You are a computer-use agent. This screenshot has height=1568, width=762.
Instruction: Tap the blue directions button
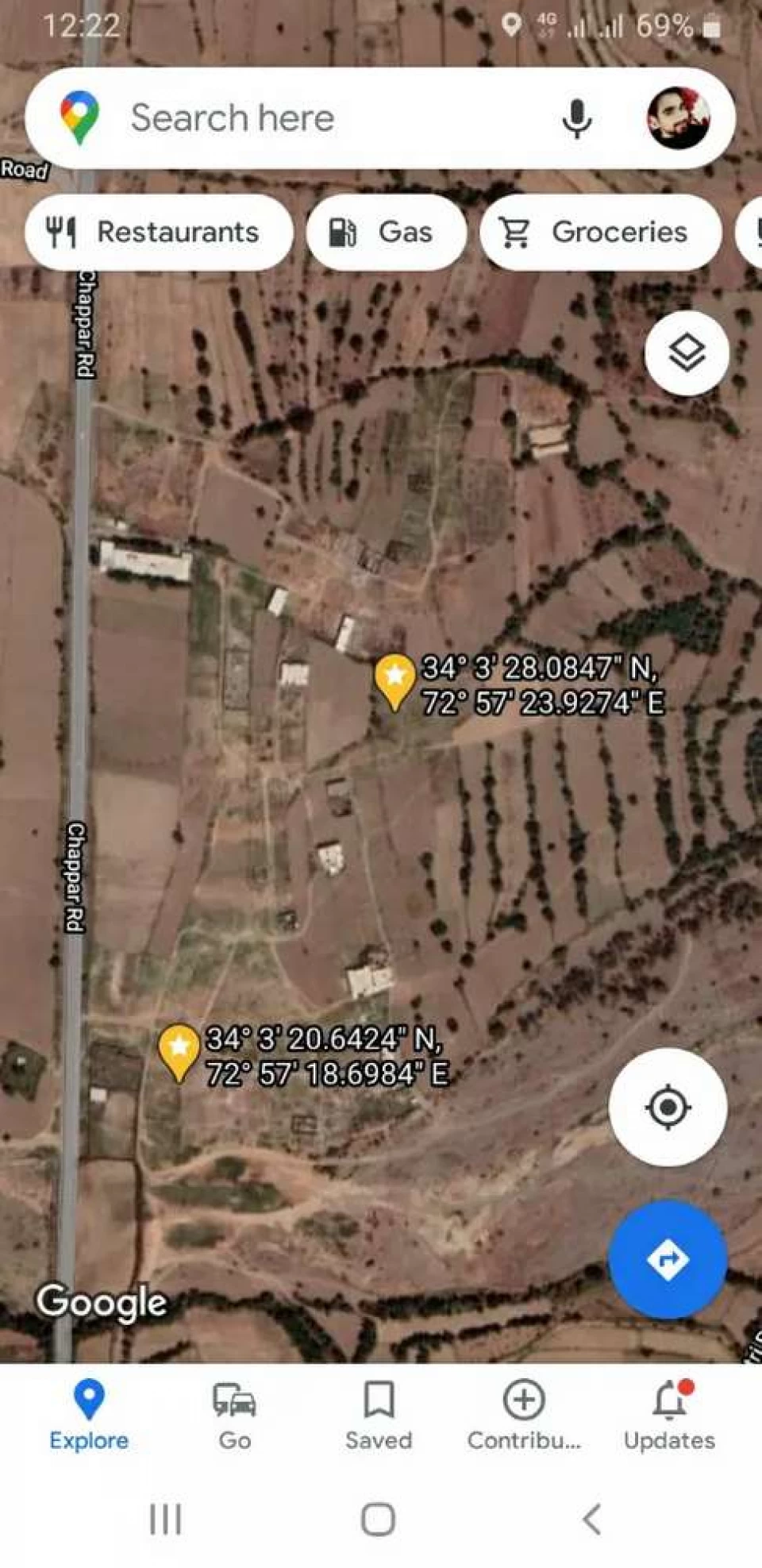pyautogui.click(x=668, y=1259)
